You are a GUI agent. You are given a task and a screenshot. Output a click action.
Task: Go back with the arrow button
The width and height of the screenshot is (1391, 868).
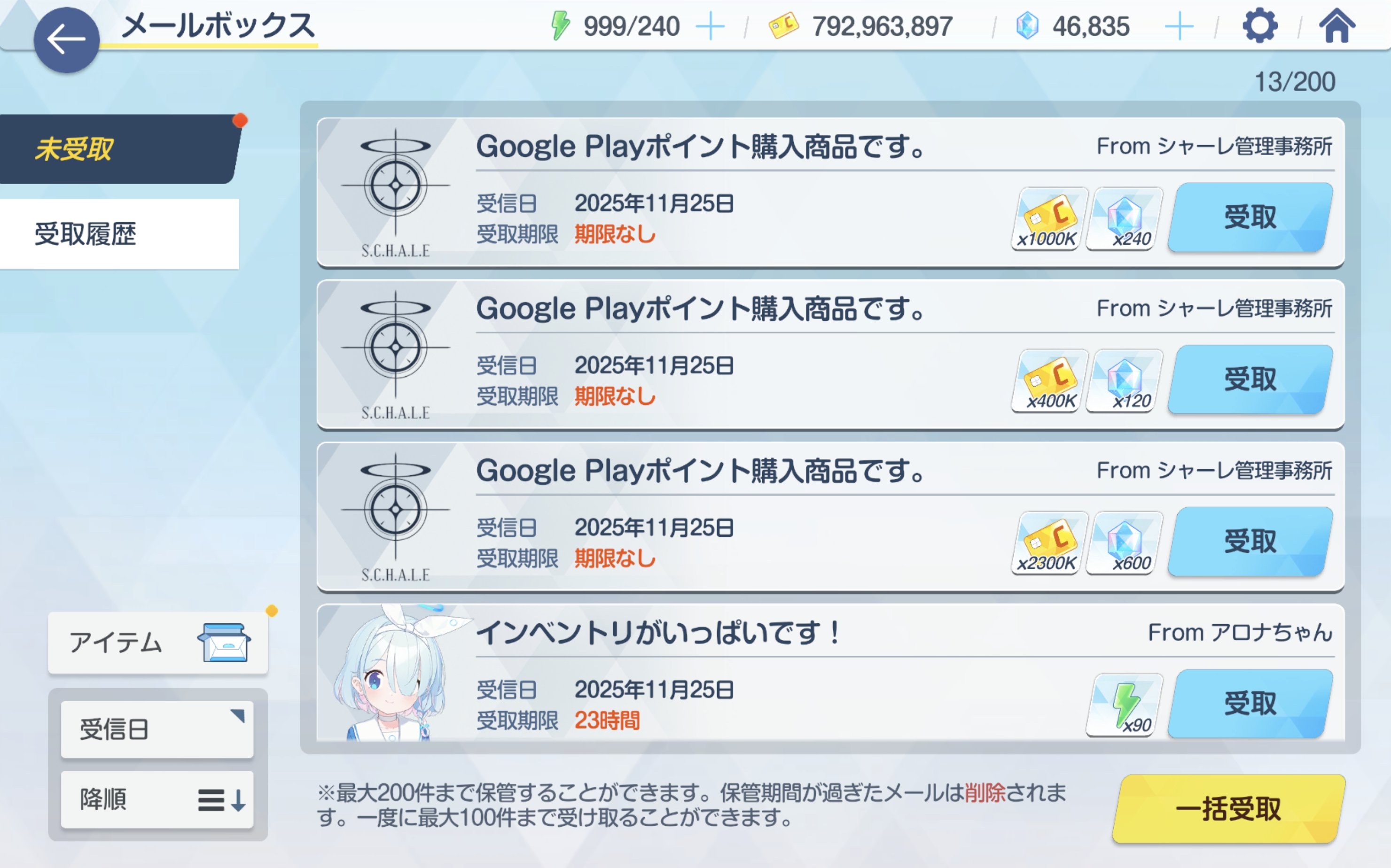[x=66, y=40]
